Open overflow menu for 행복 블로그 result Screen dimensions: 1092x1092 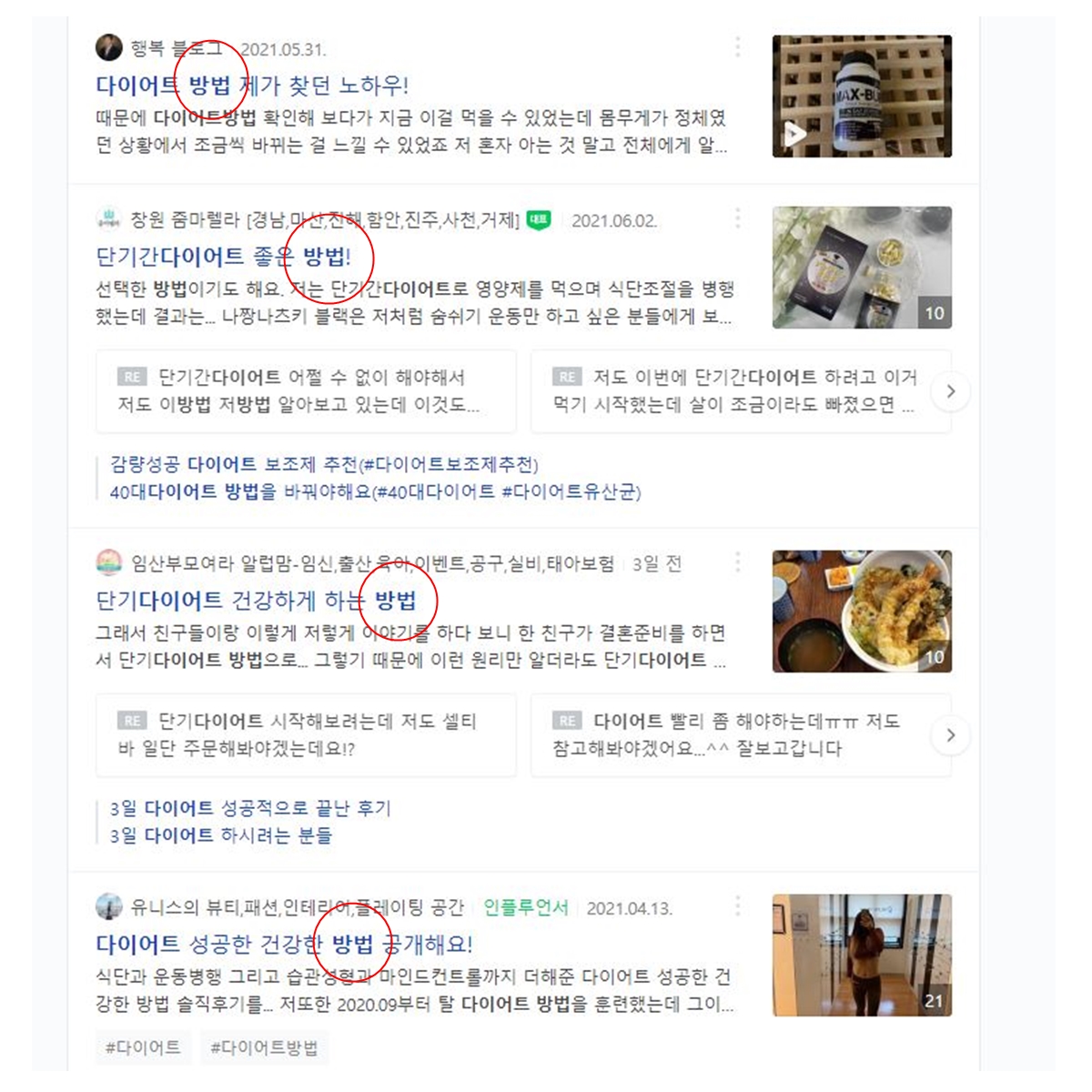[x=737, y=46]
